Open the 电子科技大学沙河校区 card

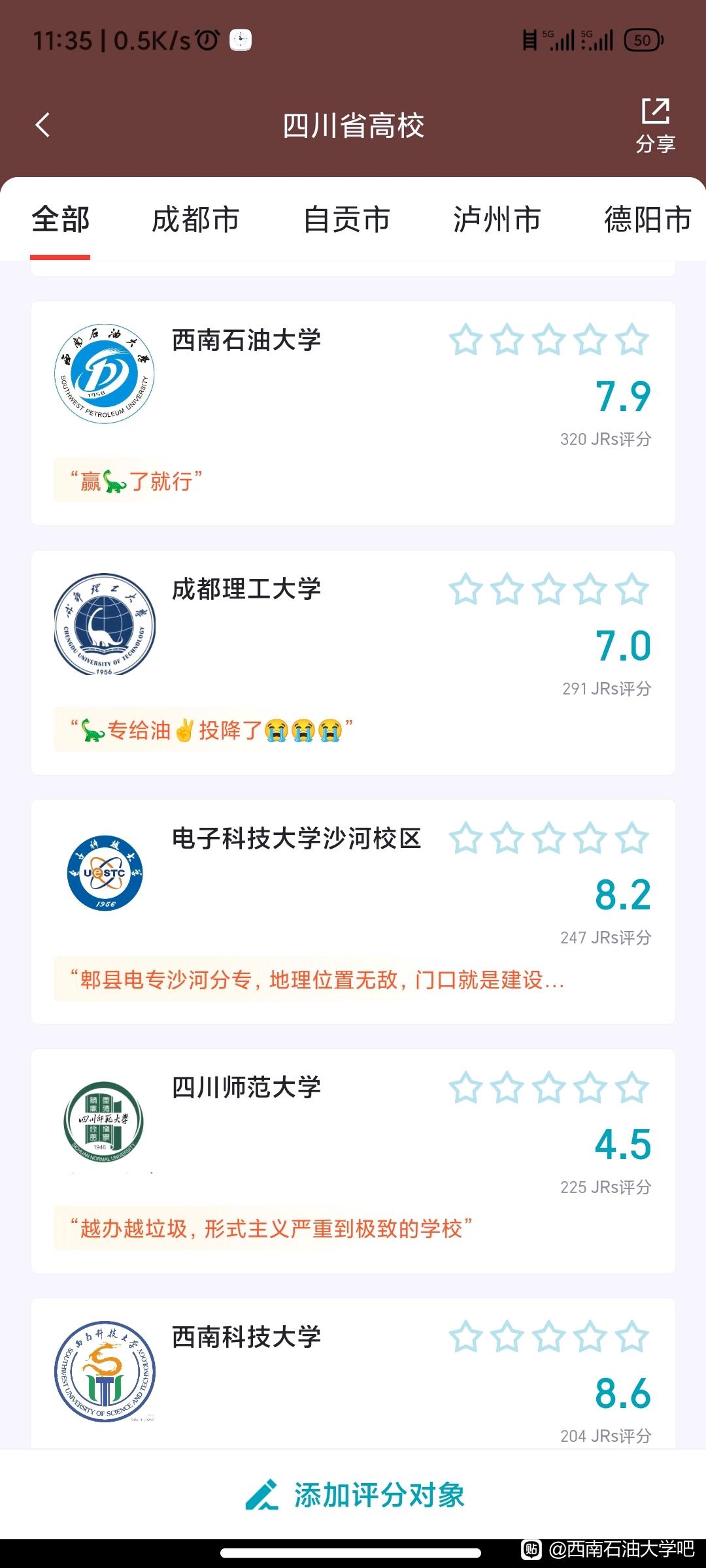click(353, 912)
